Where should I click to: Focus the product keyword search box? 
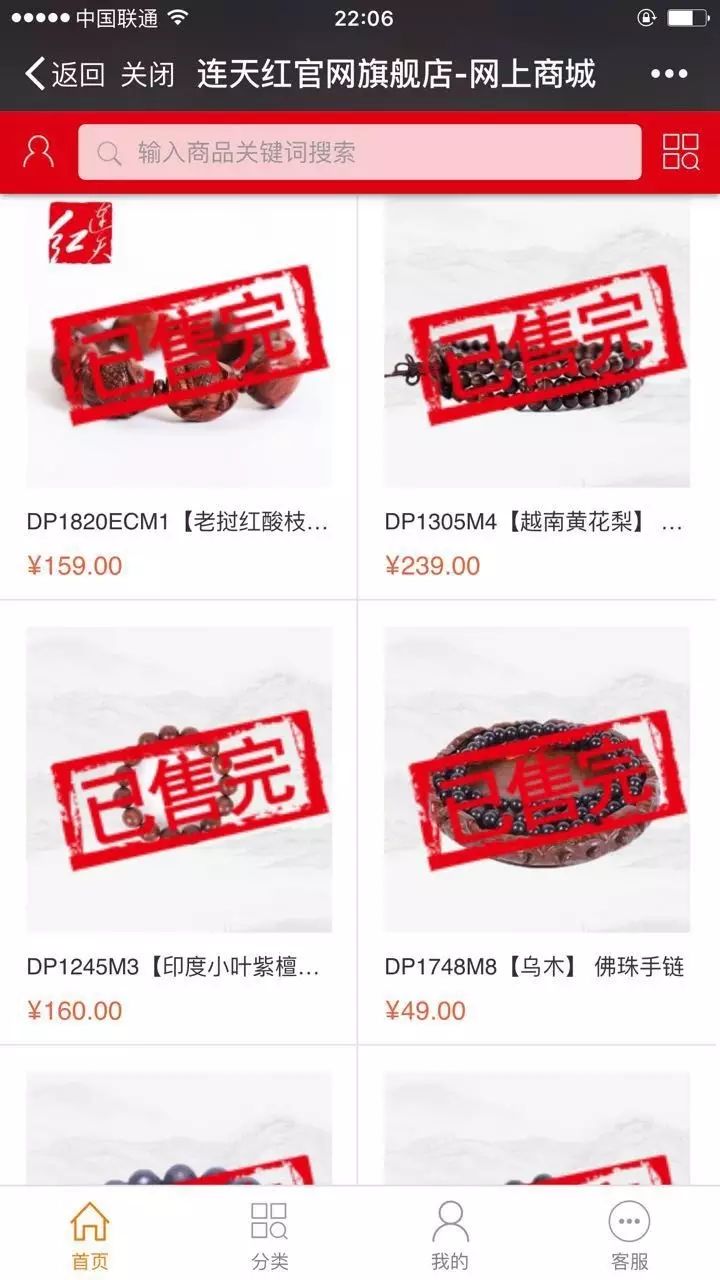pyautogui.click(x=360, y=152)
